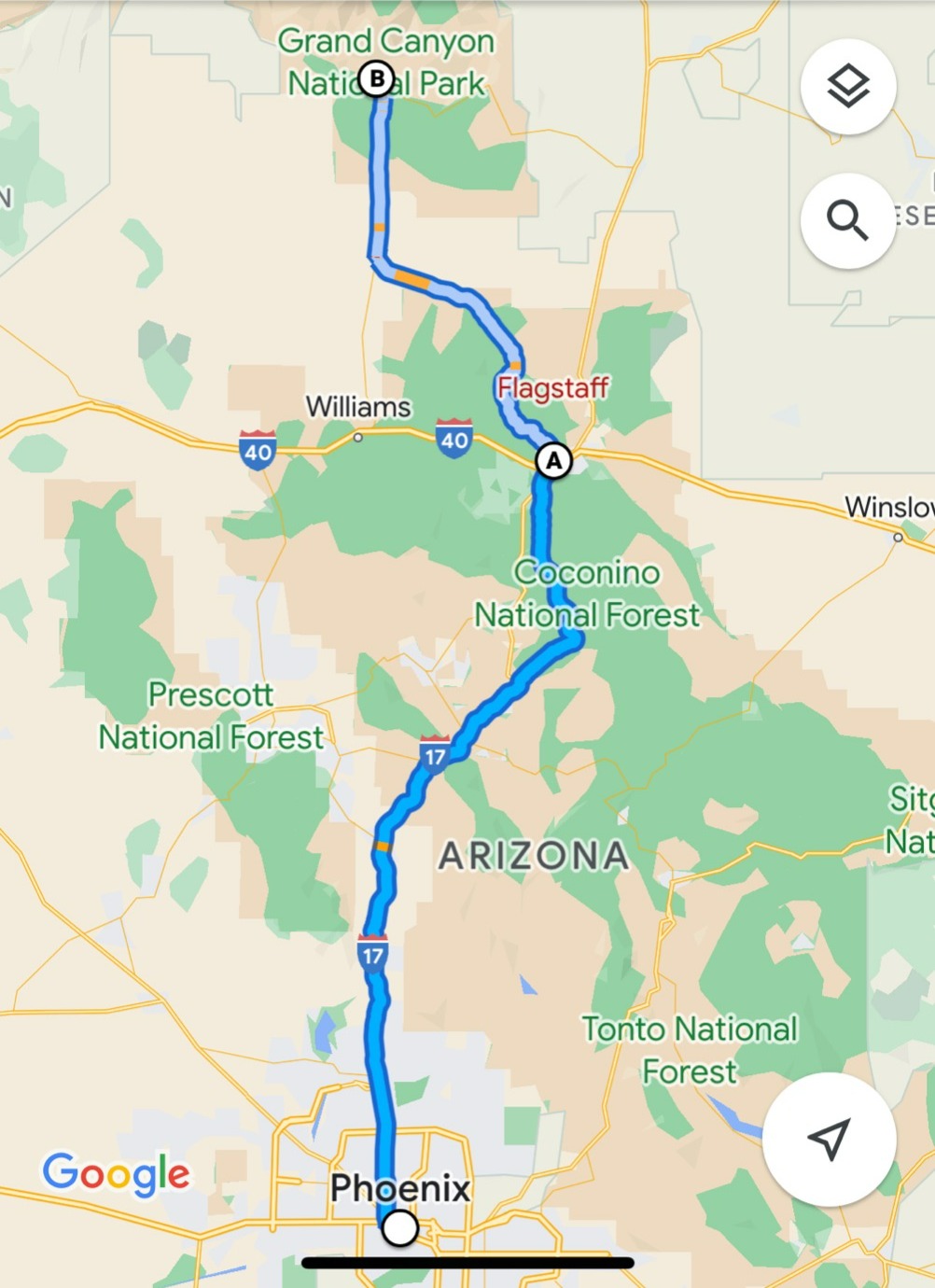935x1288 pixels.
Task: Select waypoint A marker at Flagstaff
Action: pyautogui.click(x=553, y=460)
